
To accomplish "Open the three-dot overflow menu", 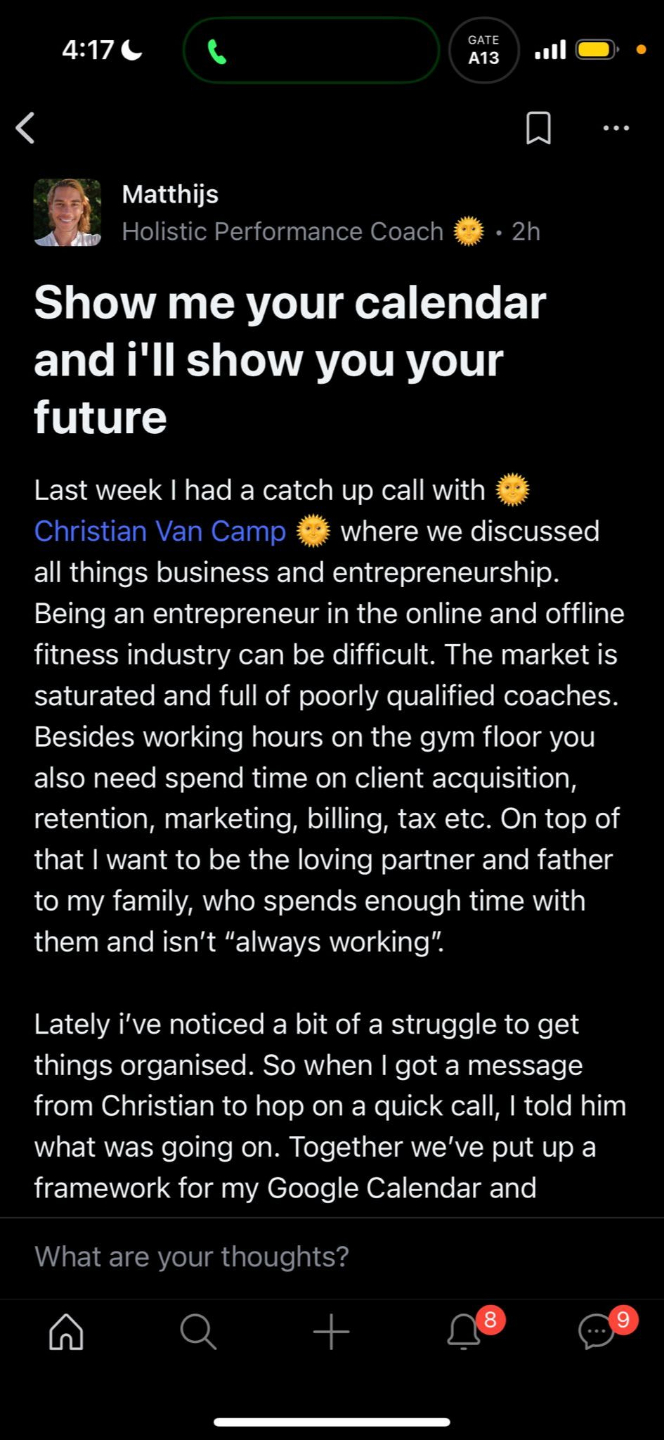I will tap(616, 128).
